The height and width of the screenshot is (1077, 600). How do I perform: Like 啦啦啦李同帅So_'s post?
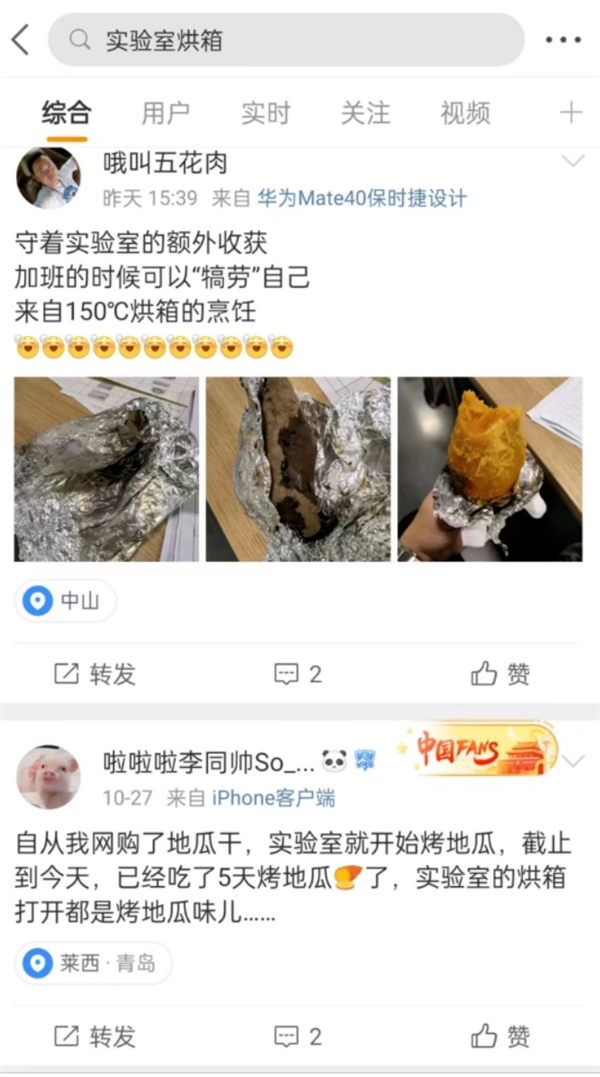coord(501,1035)
